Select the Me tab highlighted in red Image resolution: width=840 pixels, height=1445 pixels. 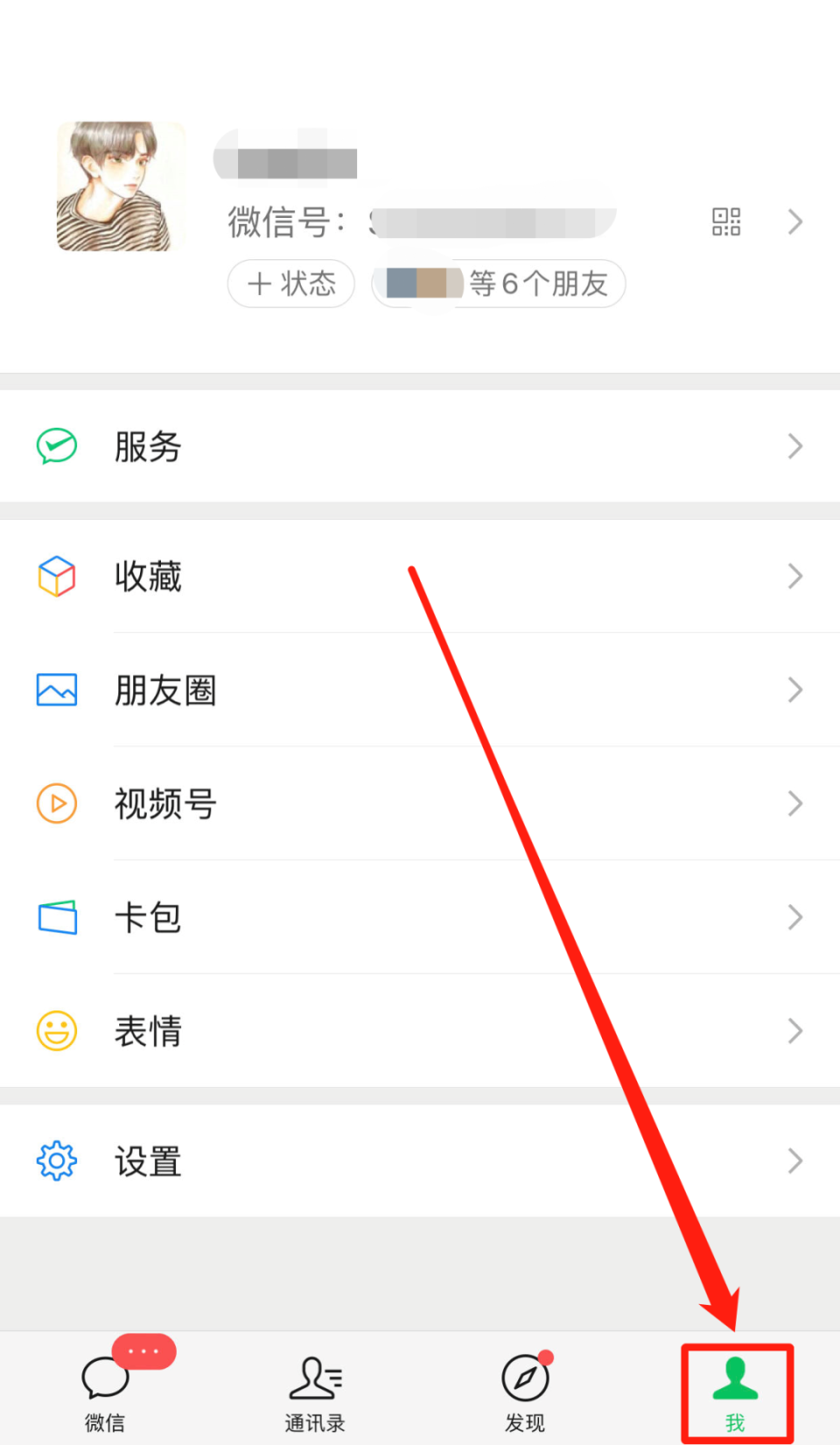(x=736, y=1392)
